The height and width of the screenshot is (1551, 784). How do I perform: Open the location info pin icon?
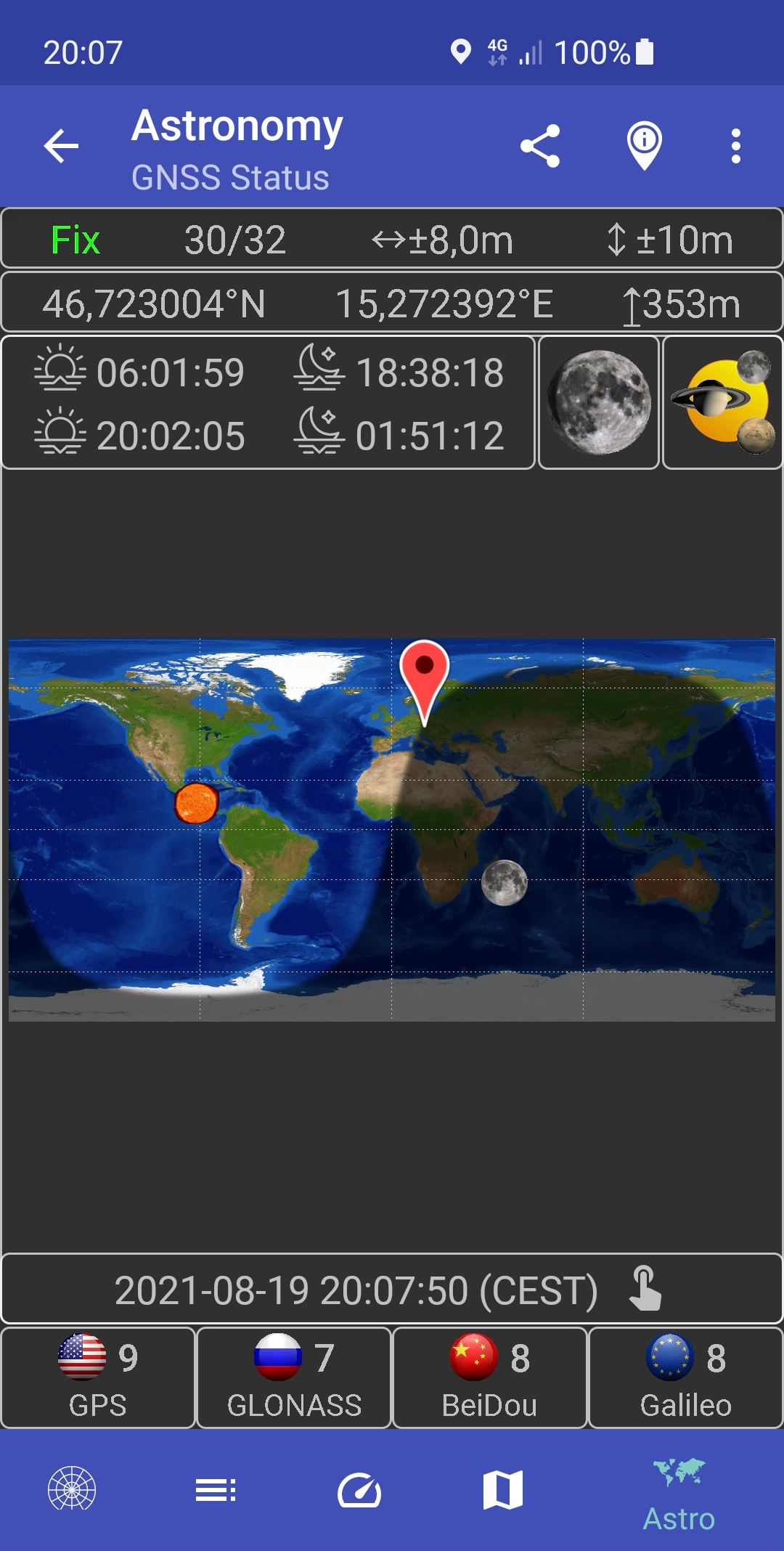[644, 147]
